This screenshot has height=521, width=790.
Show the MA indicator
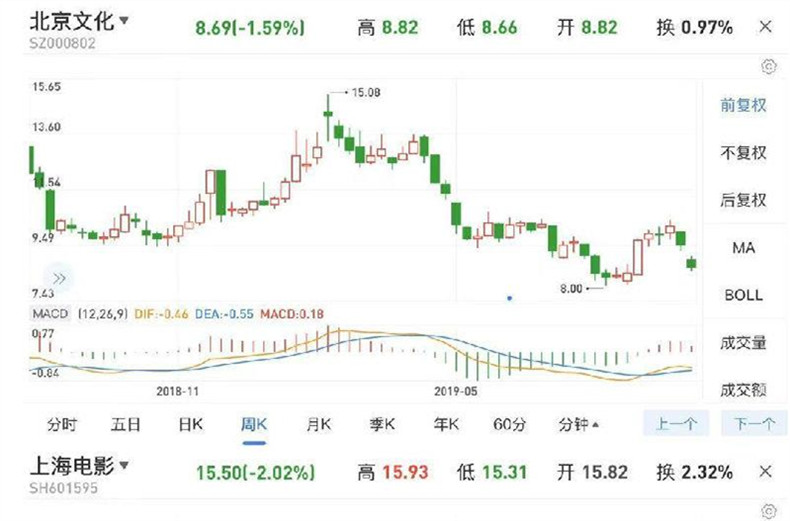[x=743, y=247]
